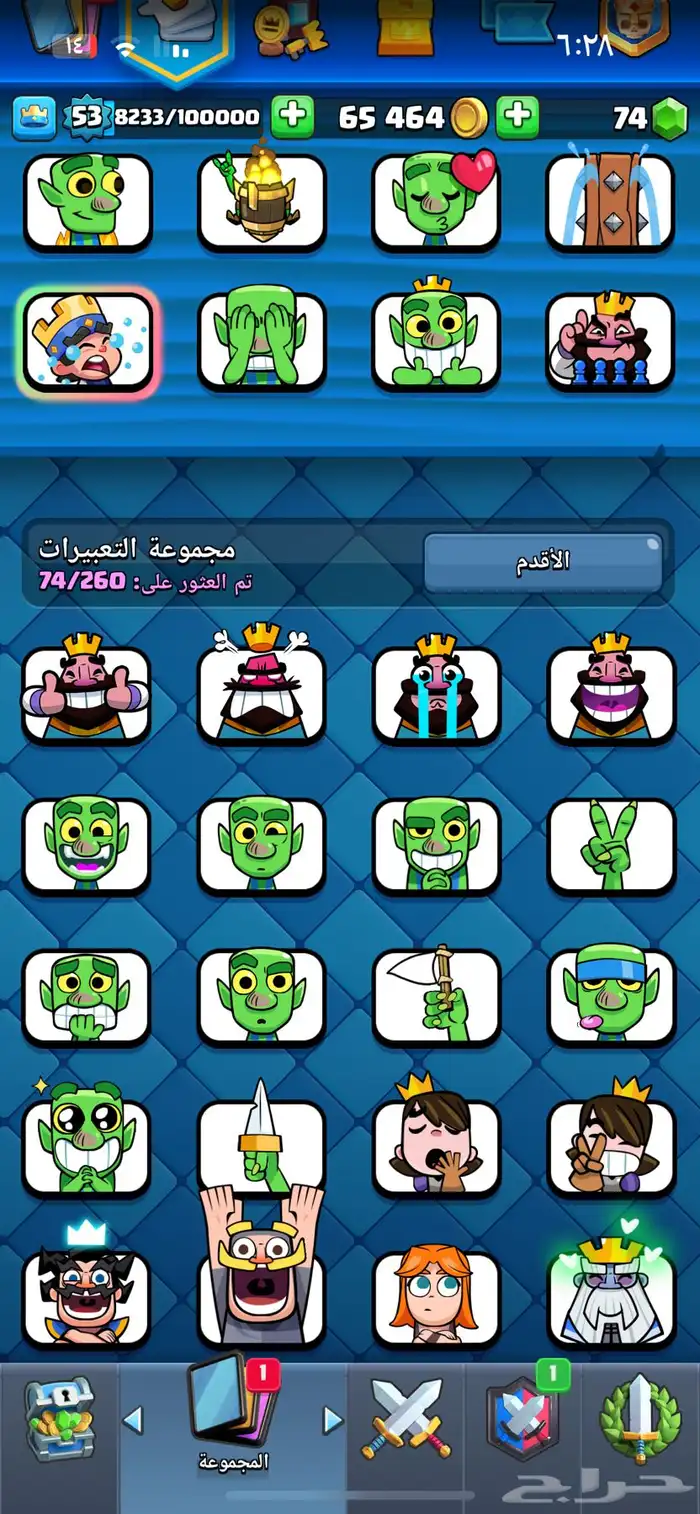Select the yawning princess emote

tap(436, 1146)
